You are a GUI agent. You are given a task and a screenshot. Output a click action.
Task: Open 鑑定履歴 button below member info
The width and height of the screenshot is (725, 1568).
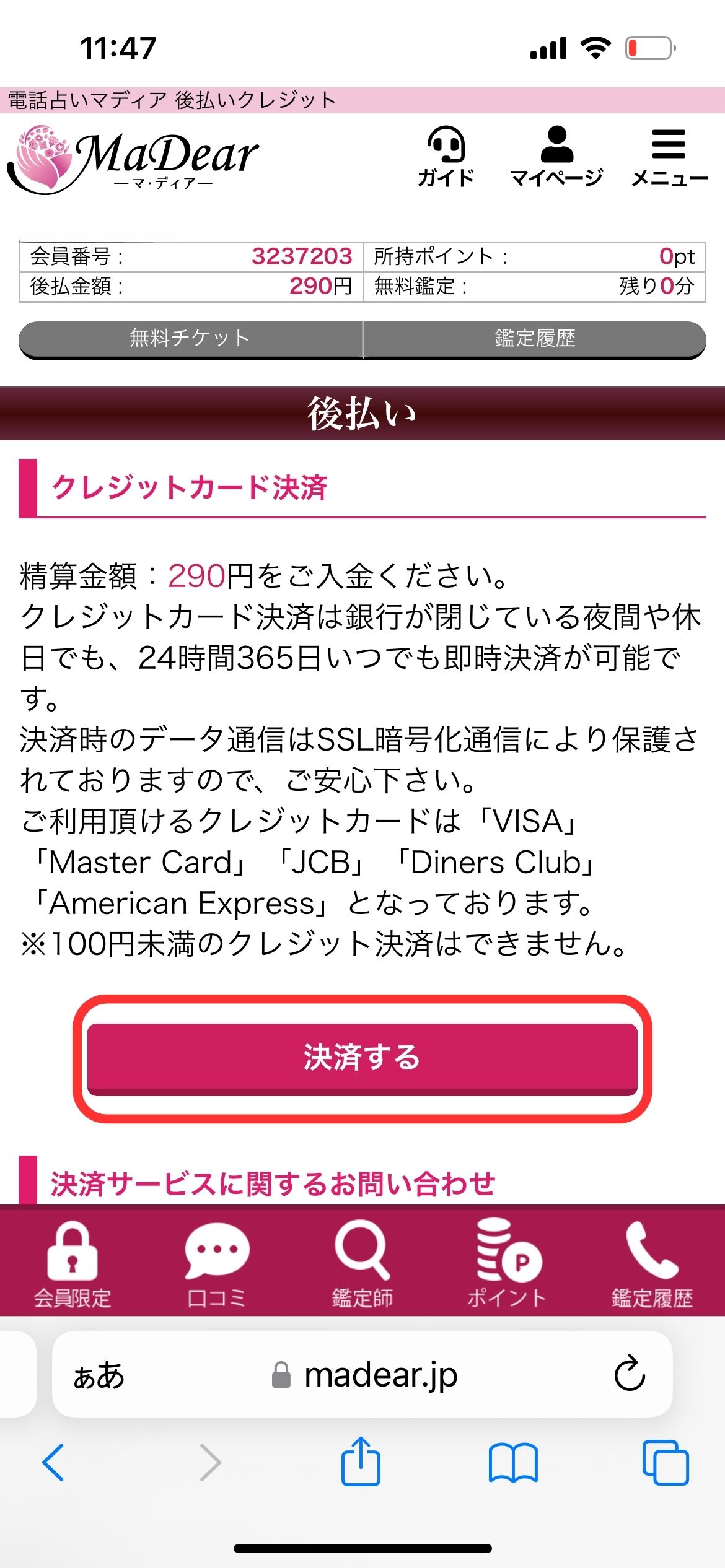click(535, 338)
